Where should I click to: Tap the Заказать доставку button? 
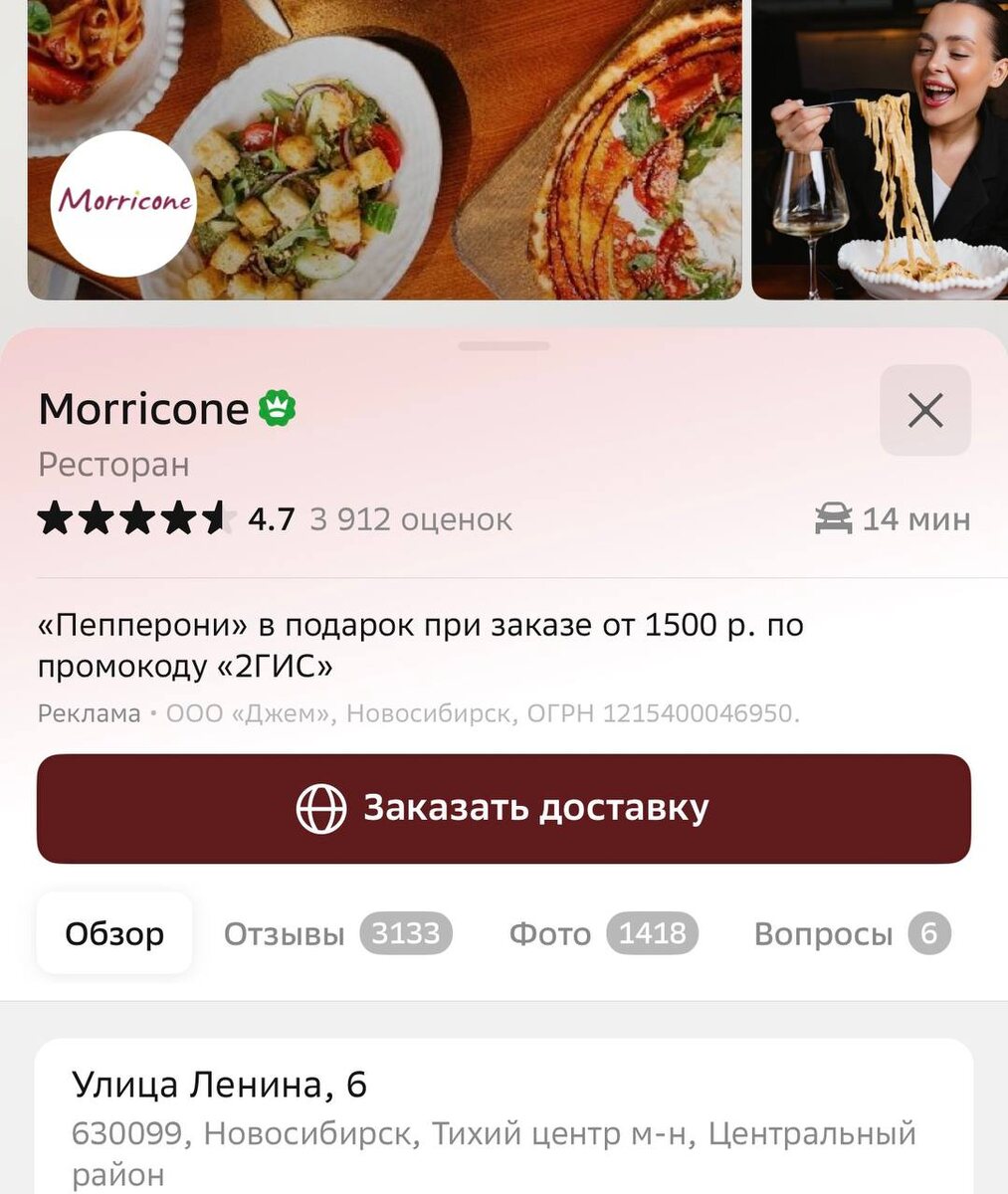(504, 808)
